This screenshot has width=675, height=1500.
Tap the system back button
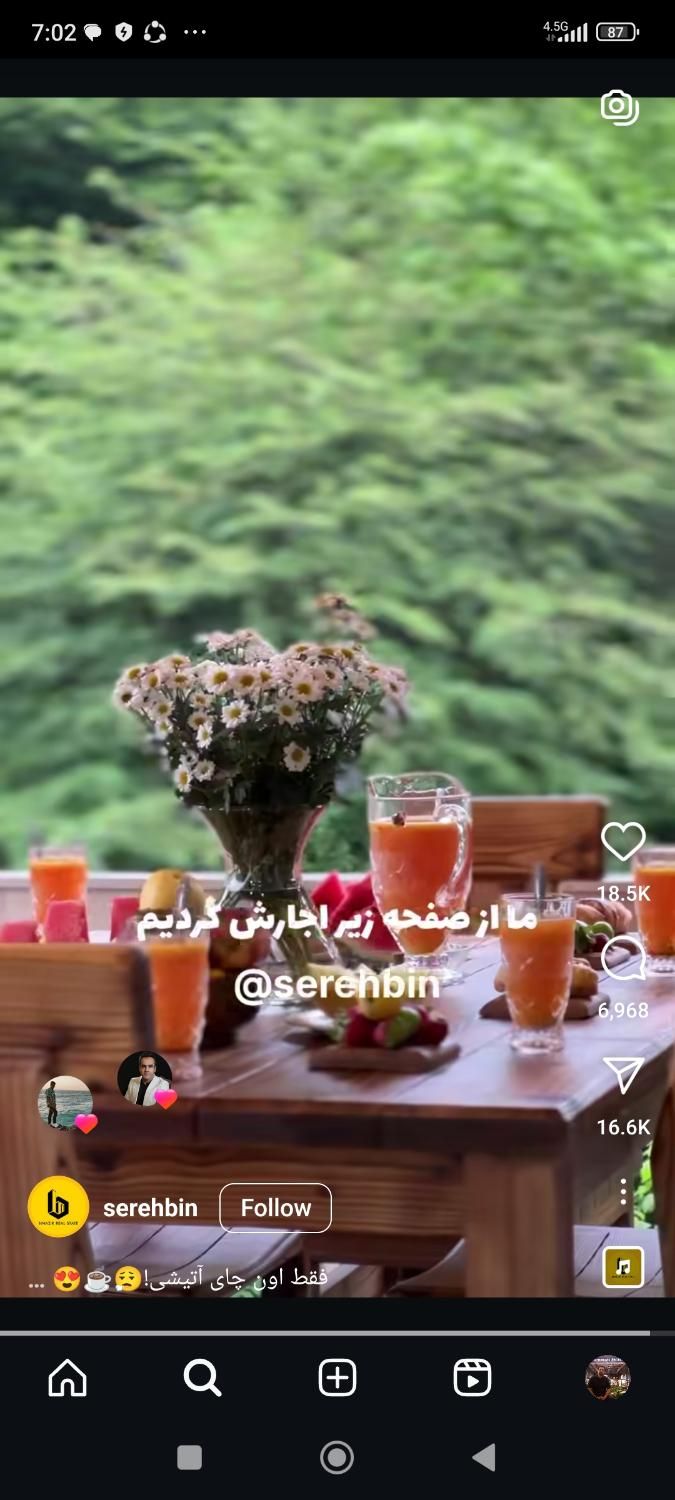coord(484,1458)
